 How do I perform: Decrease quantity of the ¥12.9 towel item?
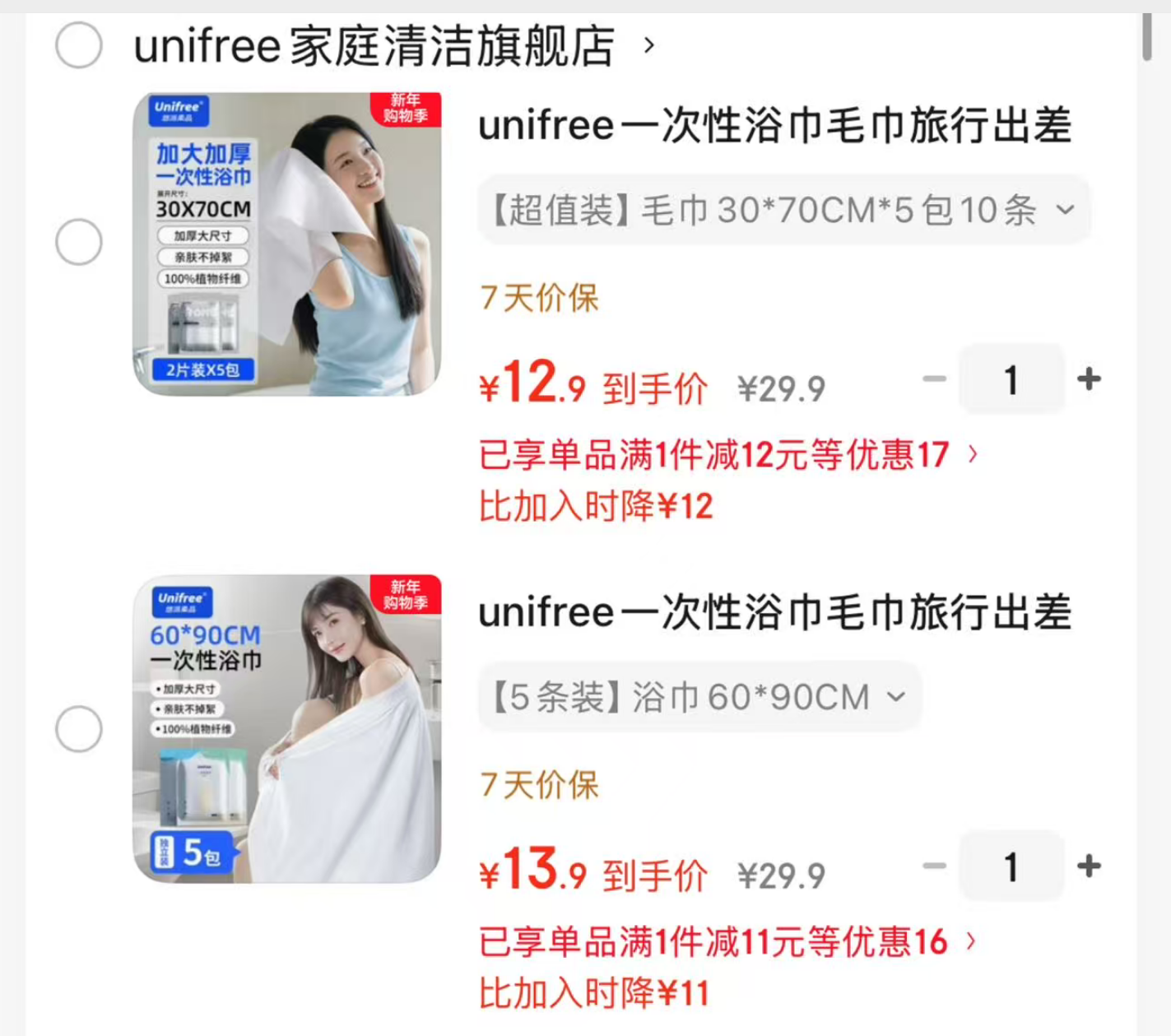pyautogui.click(x=935, y=379)
